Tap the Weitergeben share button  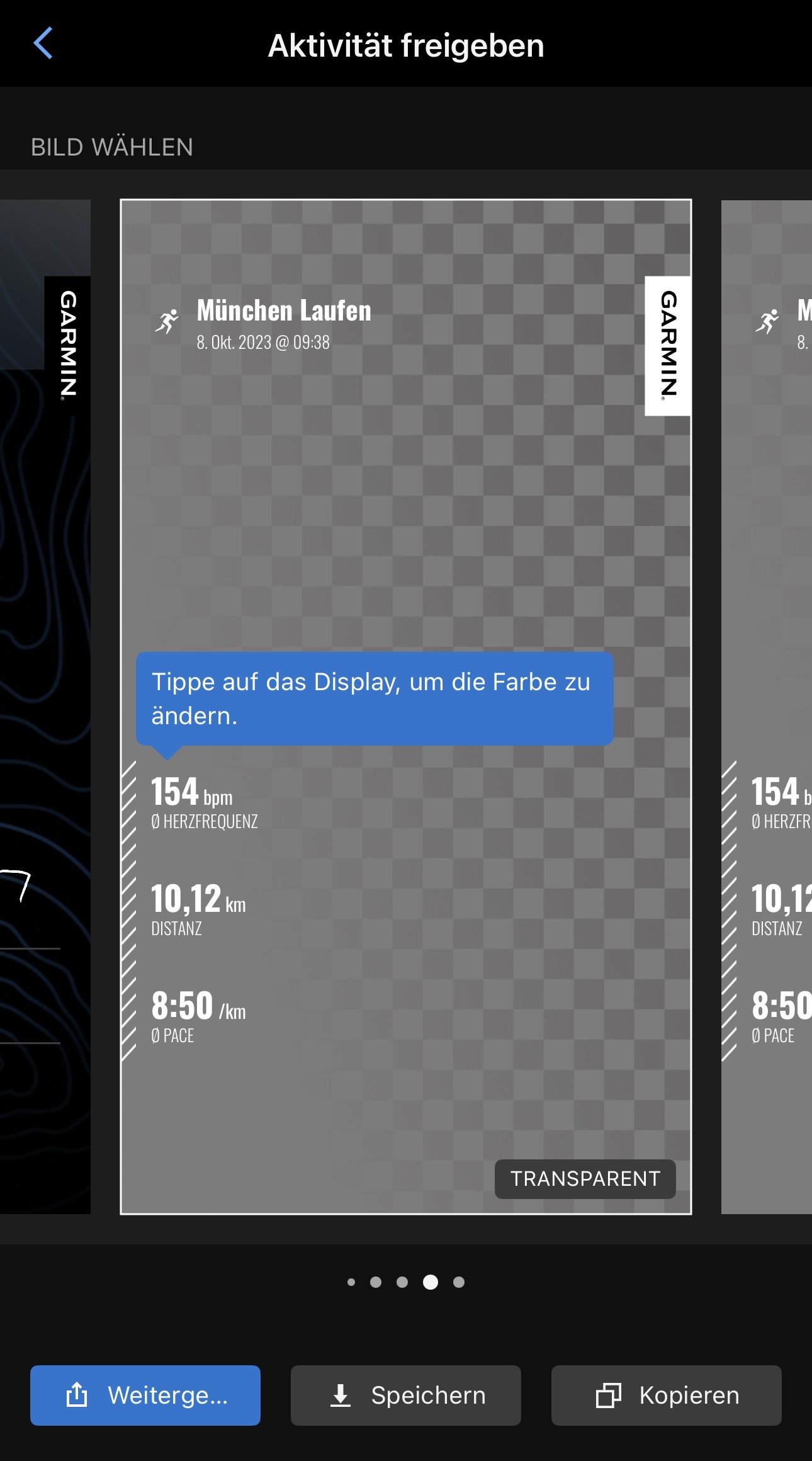click(x=145, y=1395)
